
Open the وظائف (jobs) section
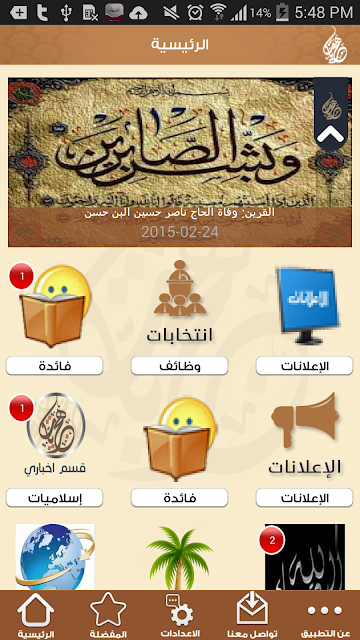click(180, 366)
